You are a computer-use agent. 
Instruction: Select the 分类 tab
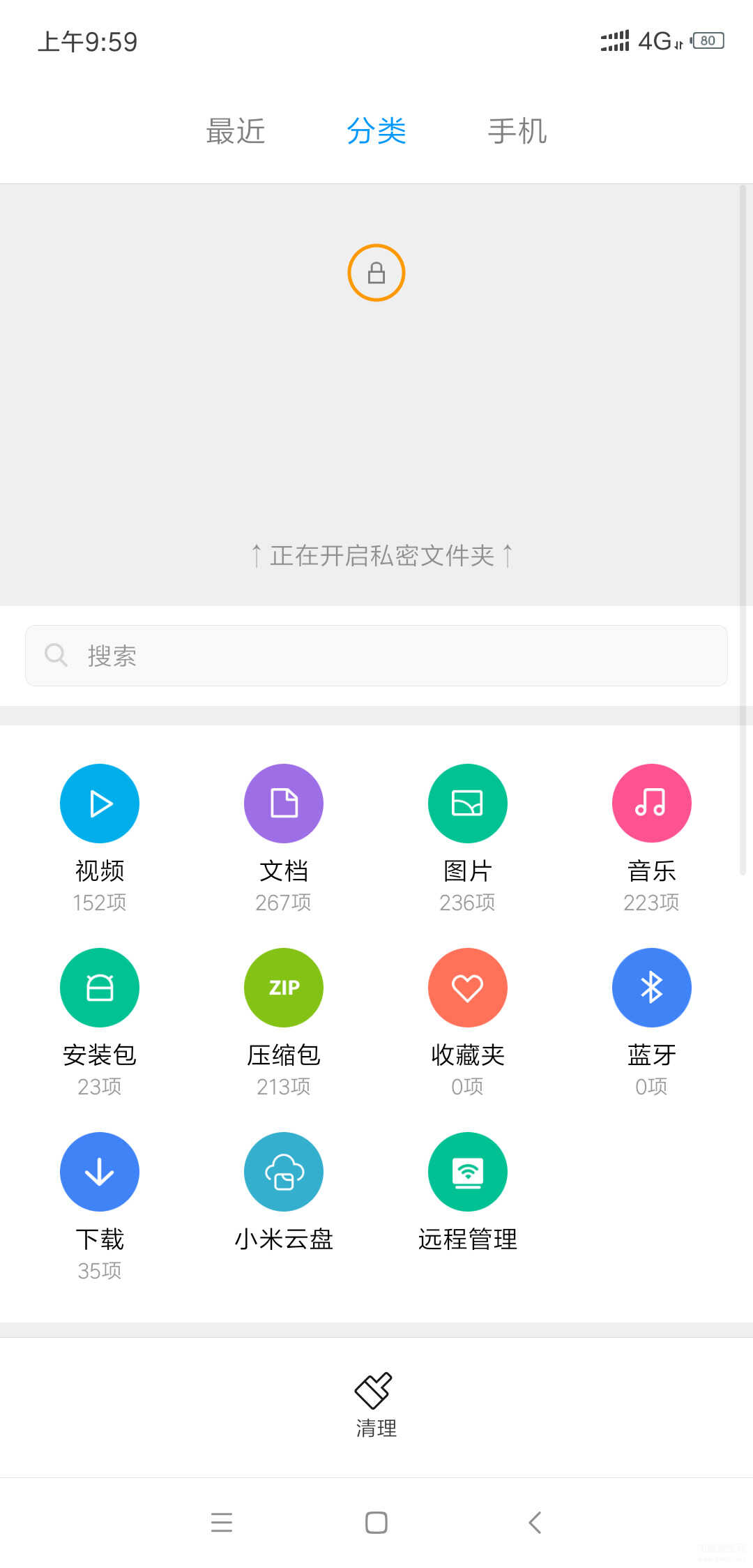(376, 131)
